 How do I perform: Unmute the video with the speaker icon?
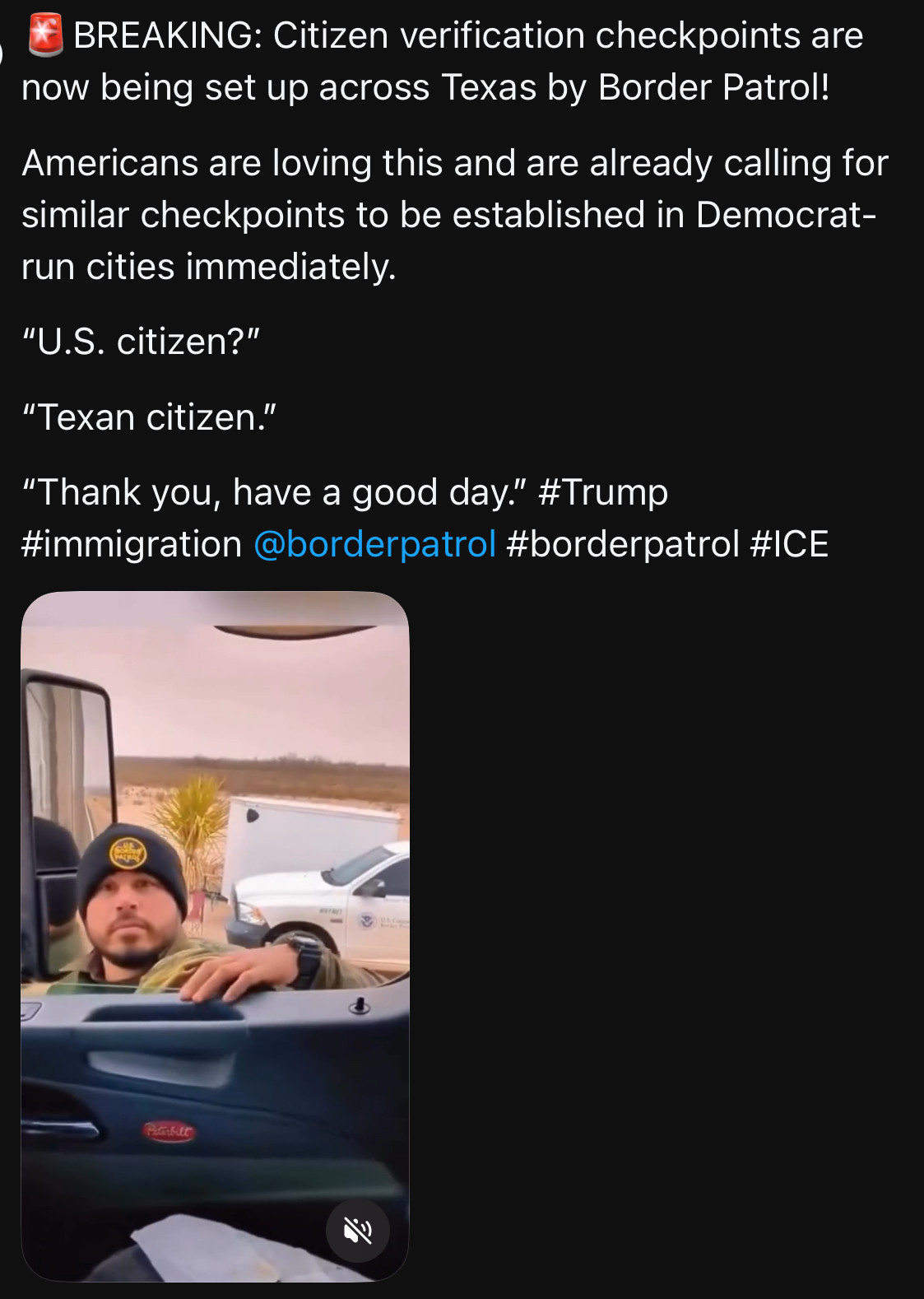[x=357, y=1231]
